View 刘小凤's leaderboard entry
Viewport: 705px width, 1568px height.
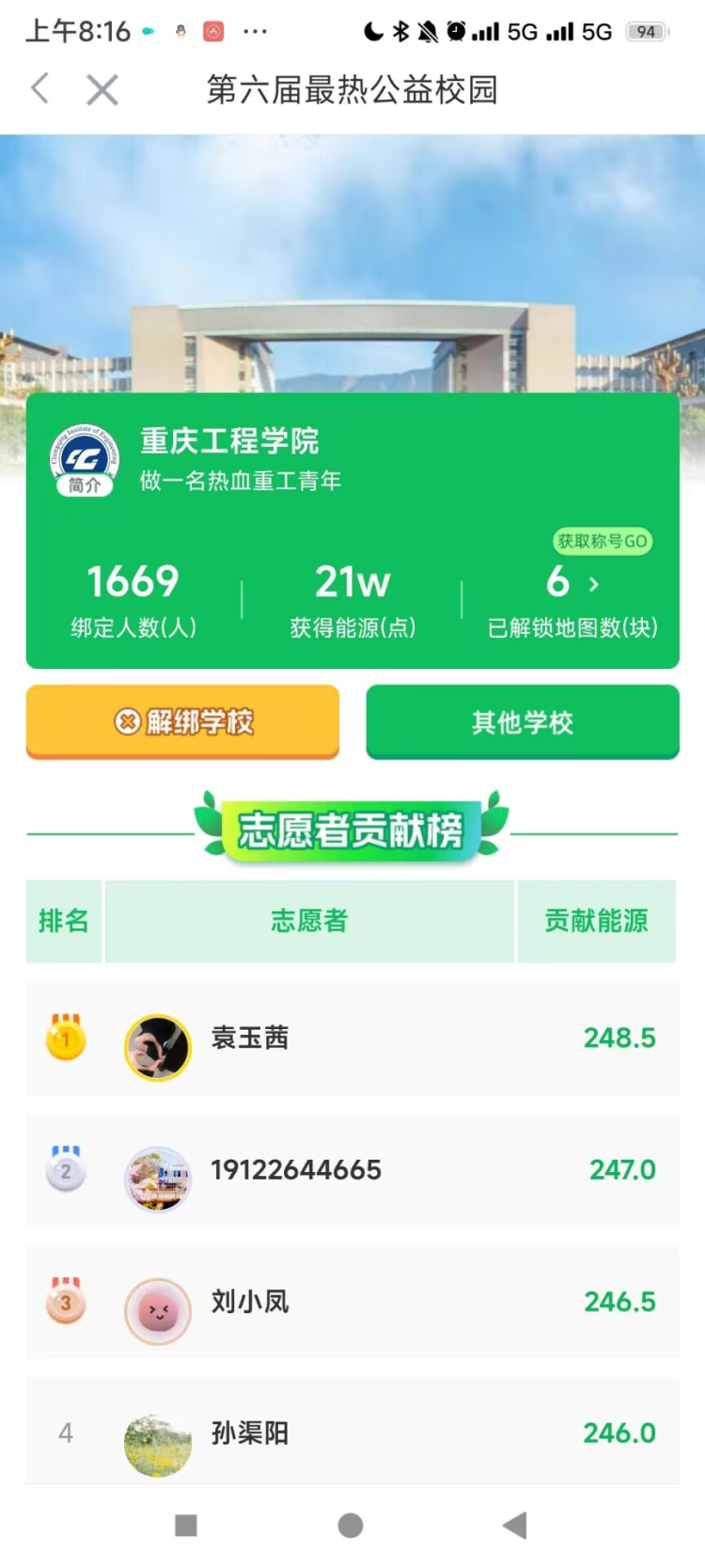click(352, 1302)
